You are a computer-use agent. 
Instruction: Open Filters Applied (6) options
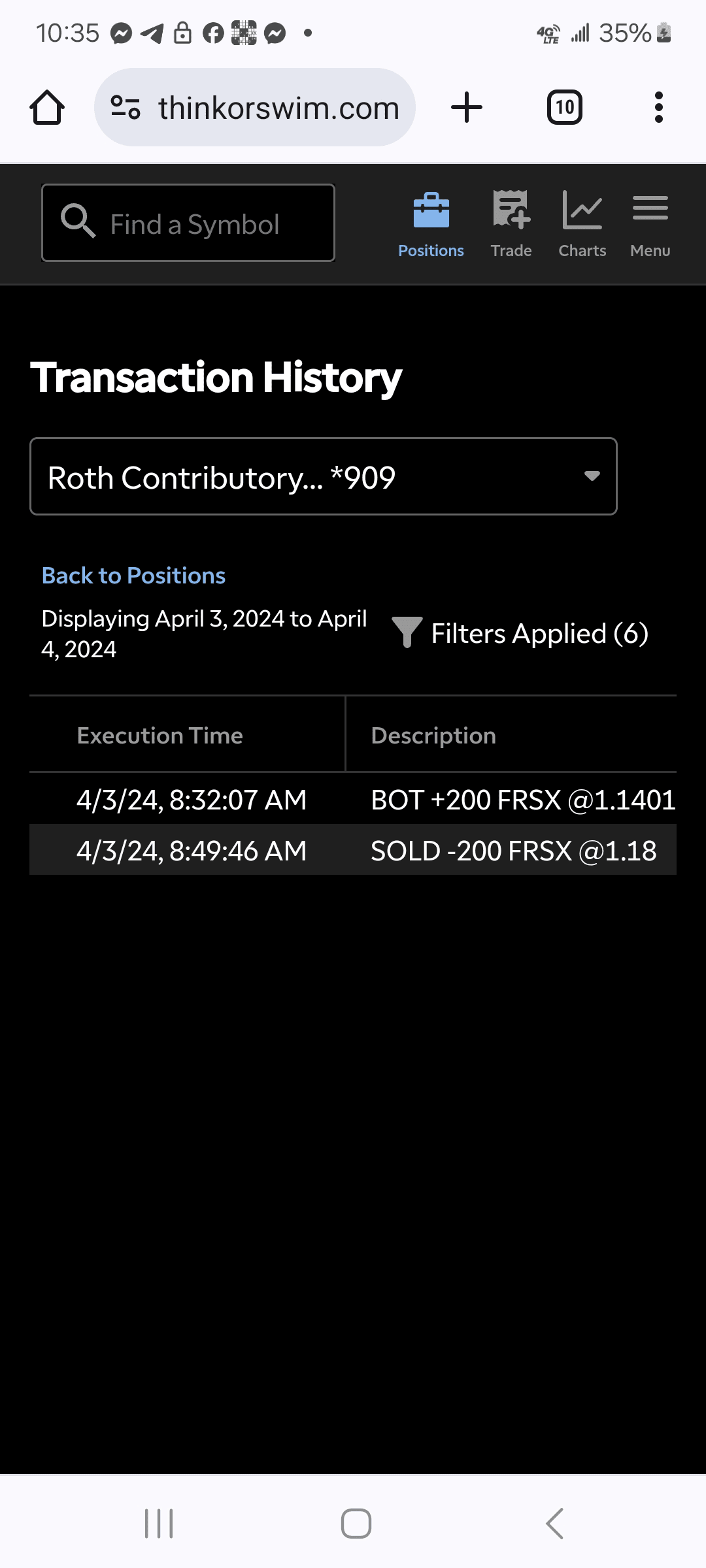[520, 633]
